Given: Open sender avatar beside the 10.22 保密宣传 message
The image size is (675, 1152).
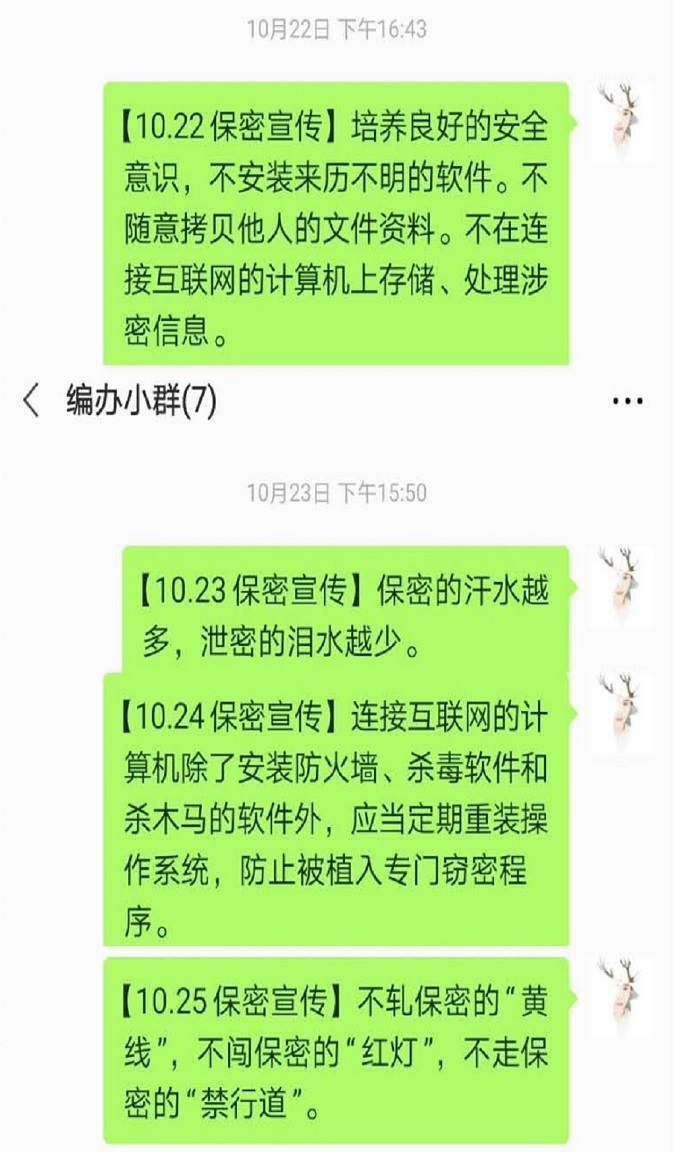Looking at the screenshot, I should 621,123.
